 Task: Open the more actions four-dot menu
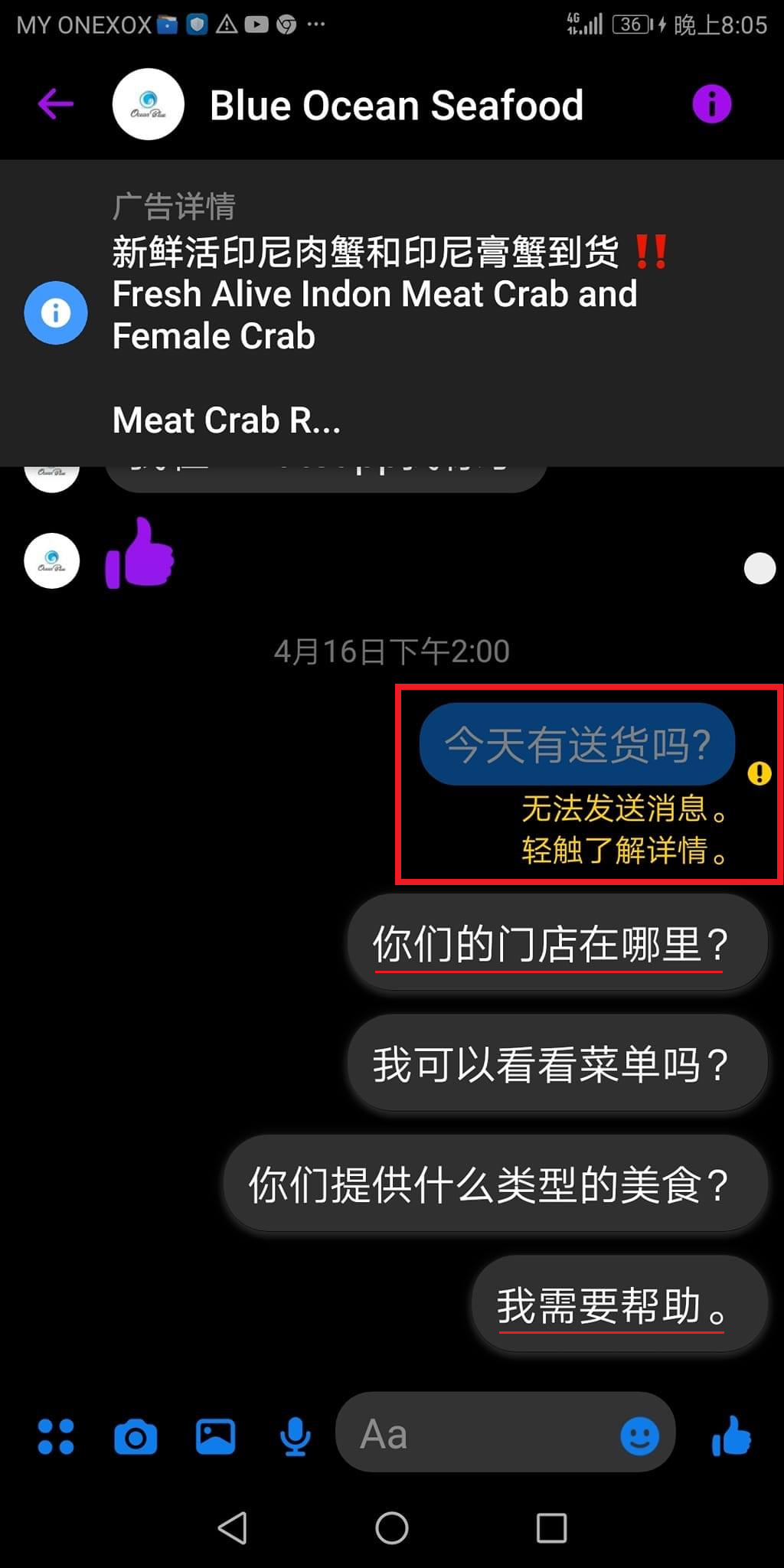(x=56, y=1436)
